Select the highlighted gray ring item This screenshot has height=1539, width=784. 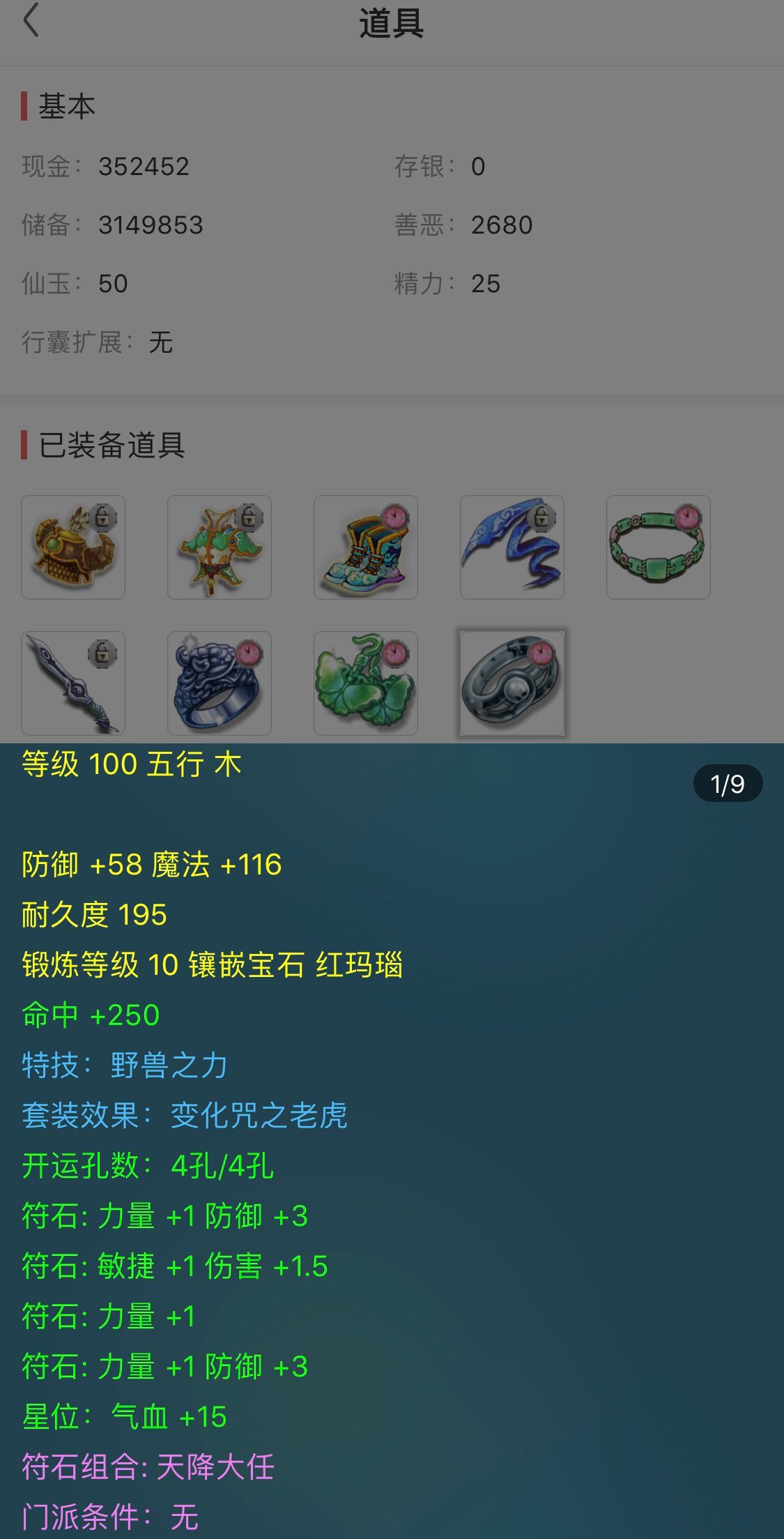pyautogui.click(x=512, y=683)
